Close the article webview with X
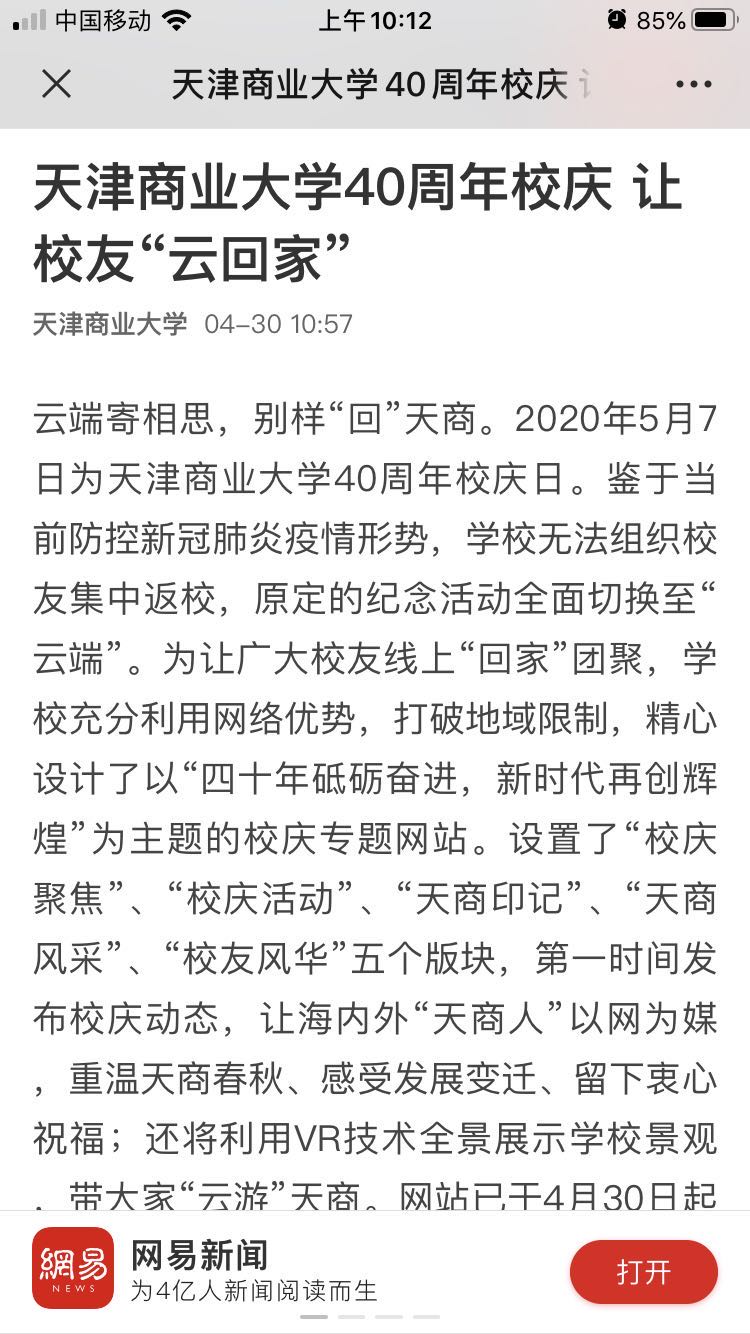Viewport: 750px width, 1334px height. 57,85
